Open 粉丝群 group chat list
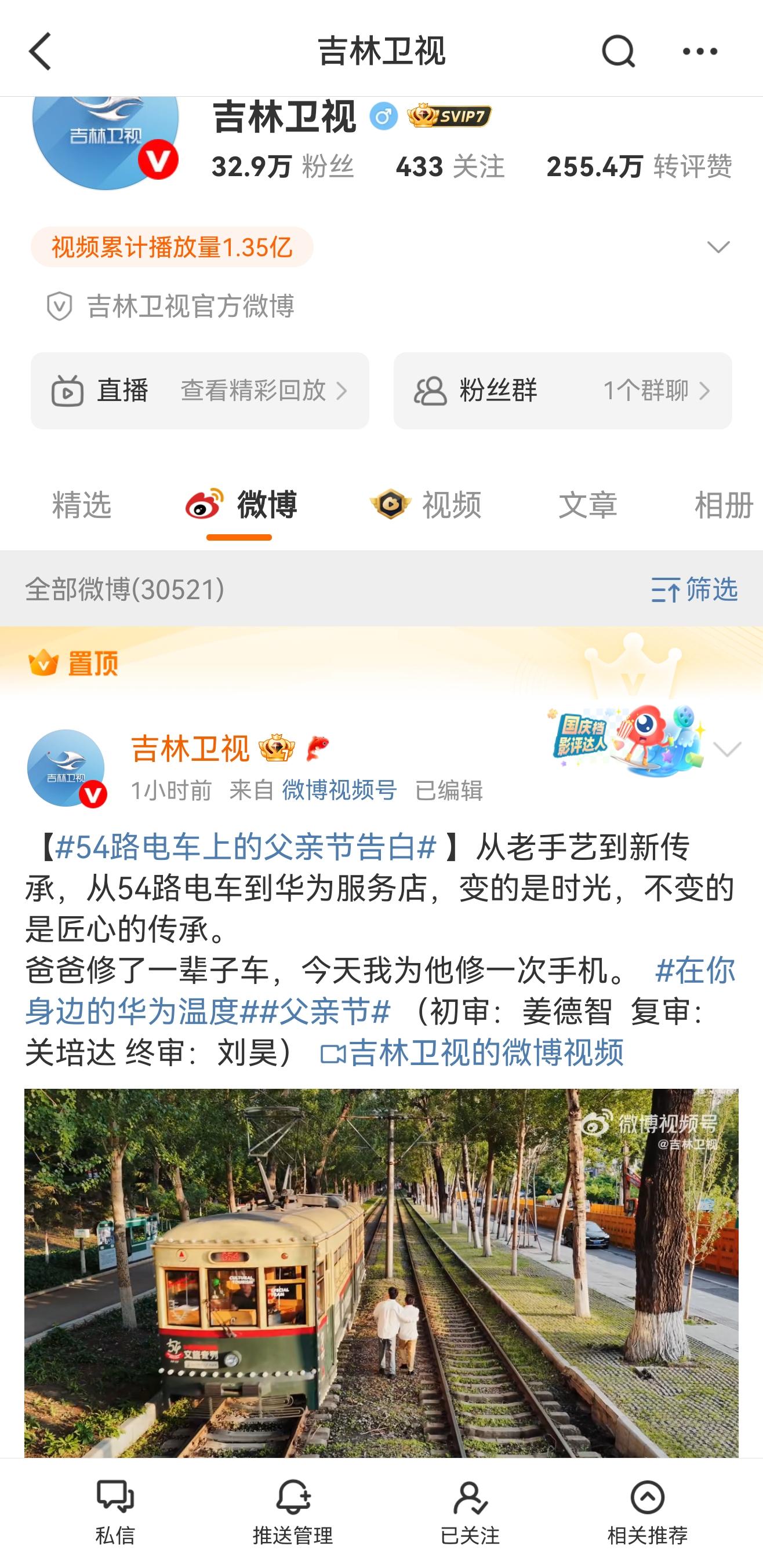Viewport: 763px width, 1568px height. [562, 391]
